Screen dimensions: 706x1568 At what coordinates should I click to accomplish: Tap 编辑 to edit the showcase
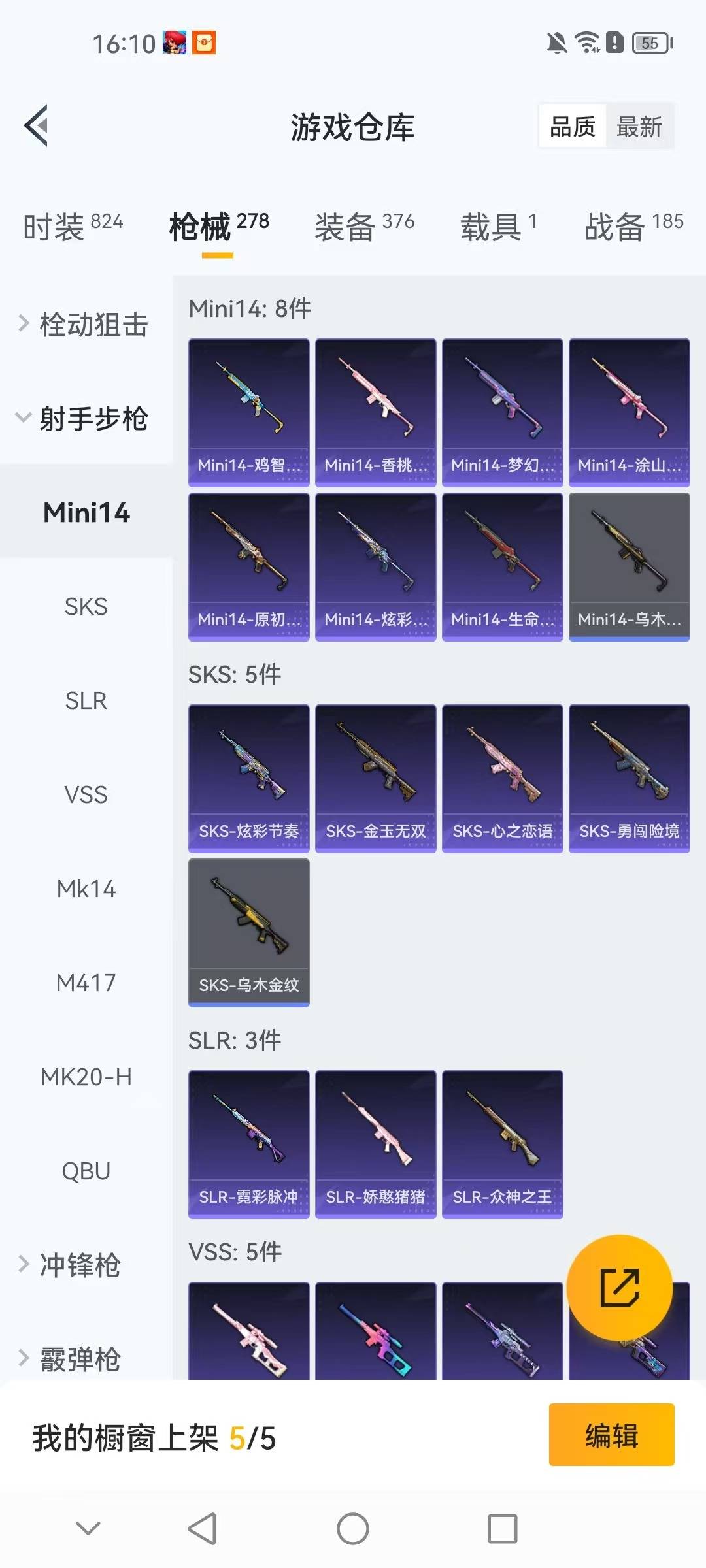(611, 1435)
